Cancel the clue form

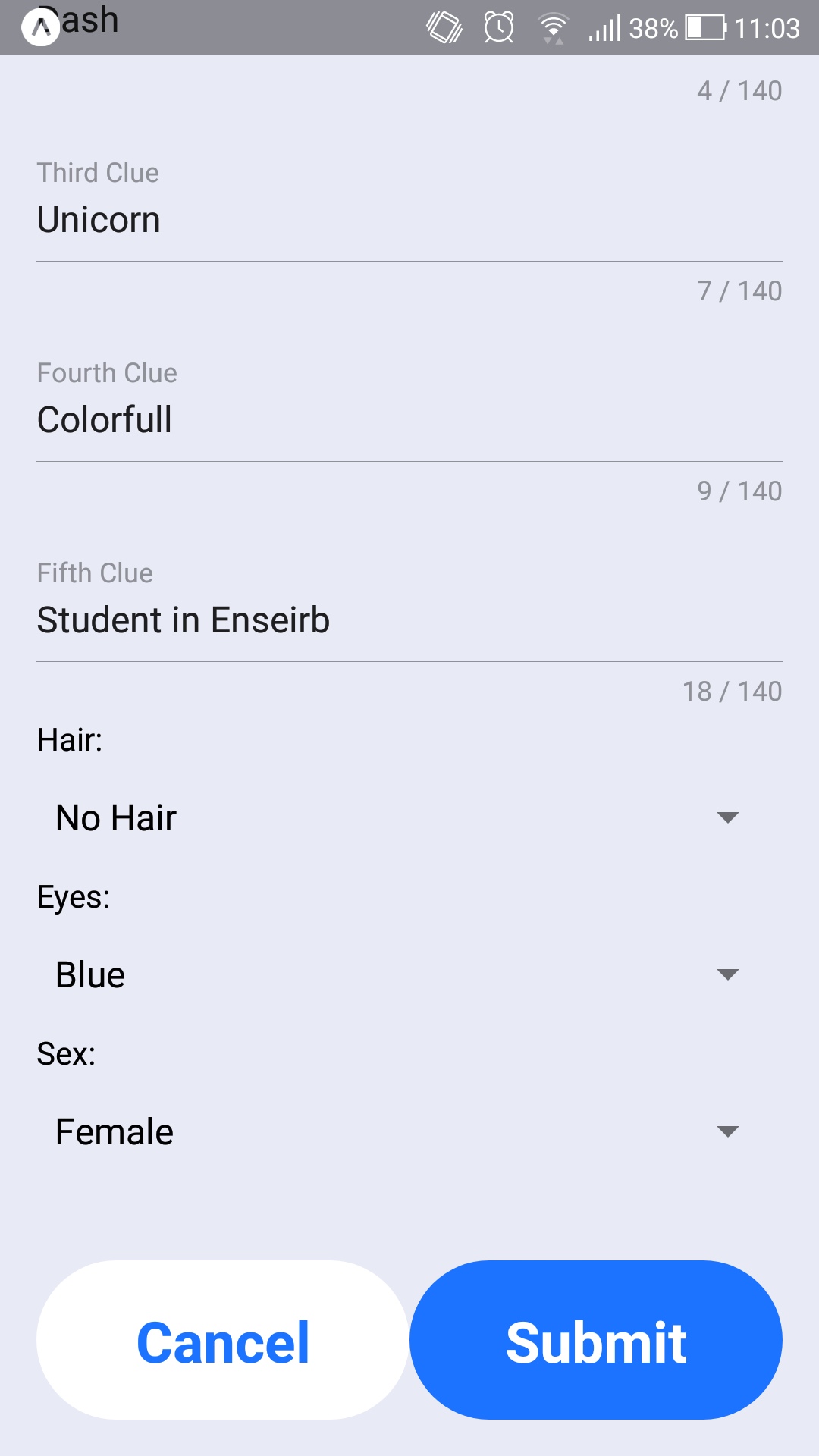coord(222,1340)
